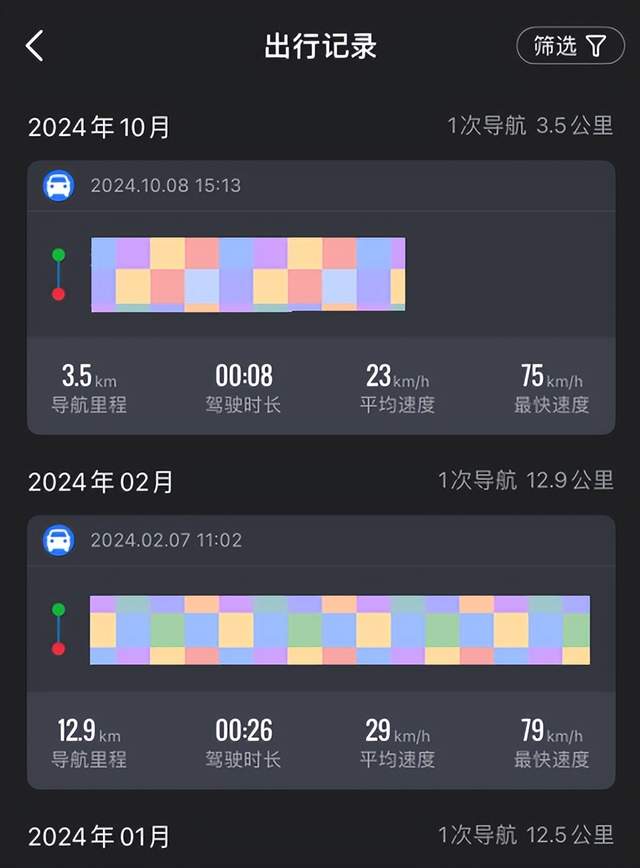Image resolution: width=640 pixels, height=868 pixels.
Task: Open the 筛选 filter options
Action: point(569,46)
